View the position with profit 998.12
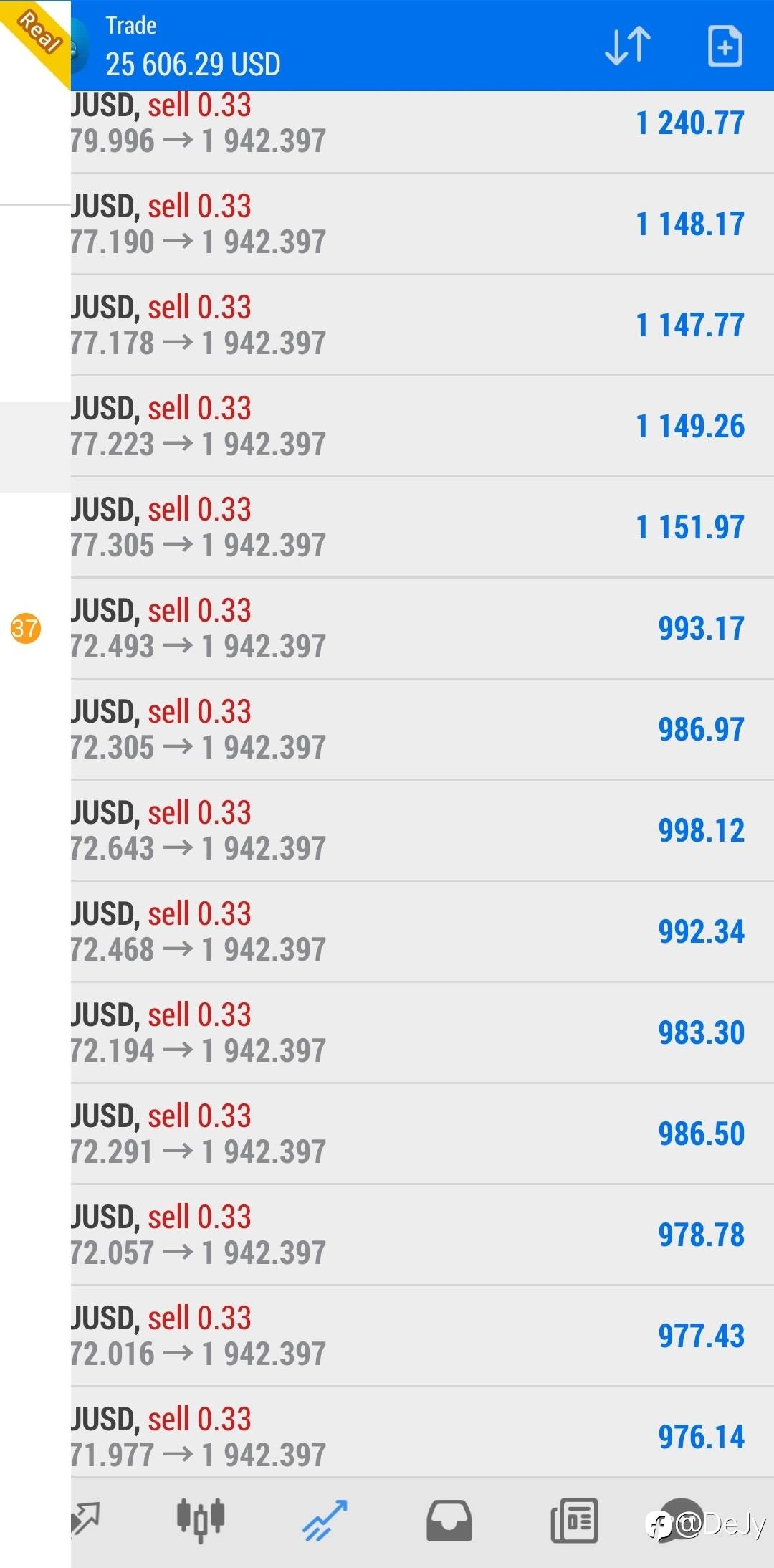This screenshot has width=774, height=1568. point(422,830)
